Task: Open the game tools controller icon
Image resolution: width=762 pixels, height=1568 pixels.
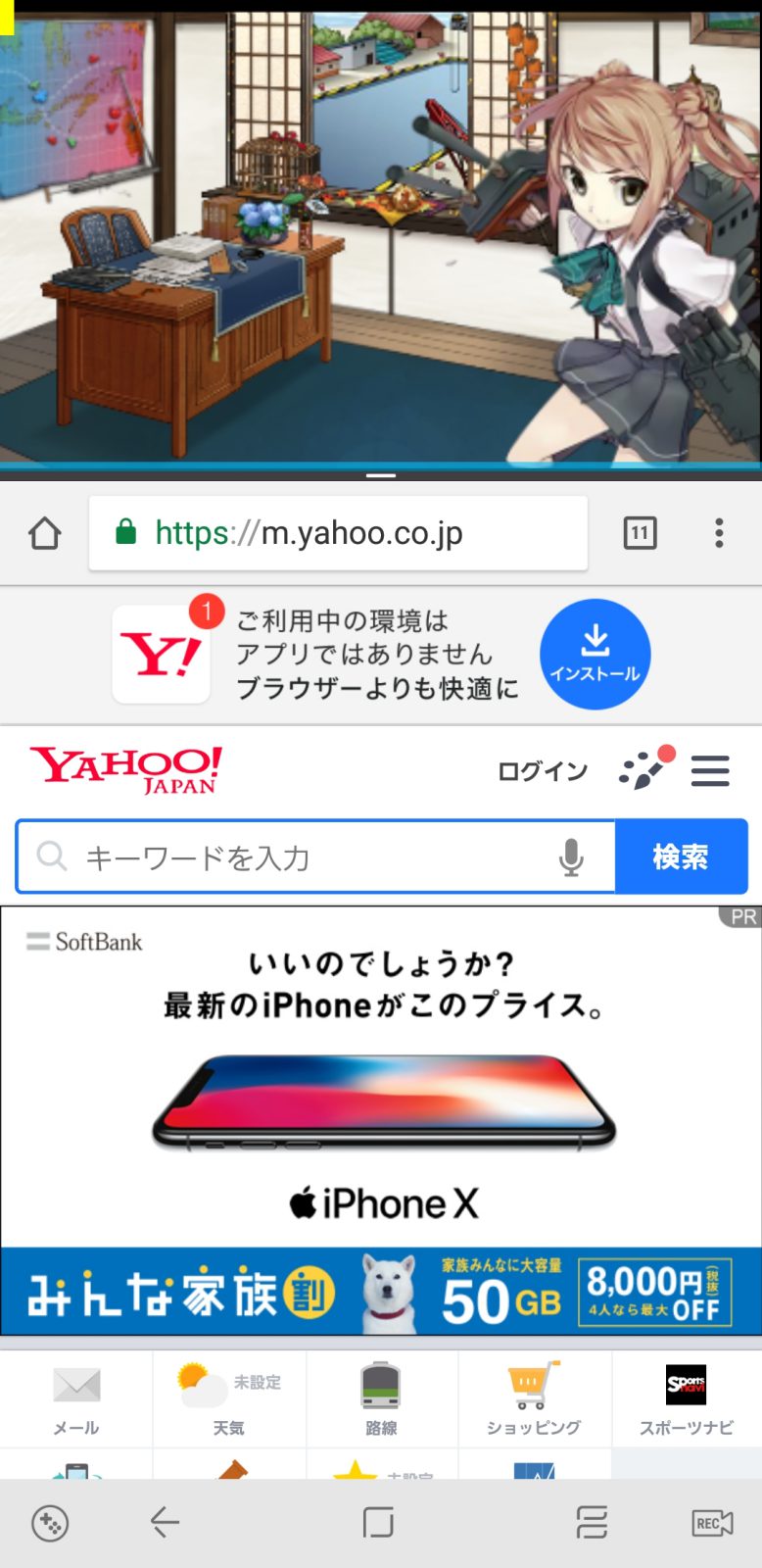Action: point(50,1523)
